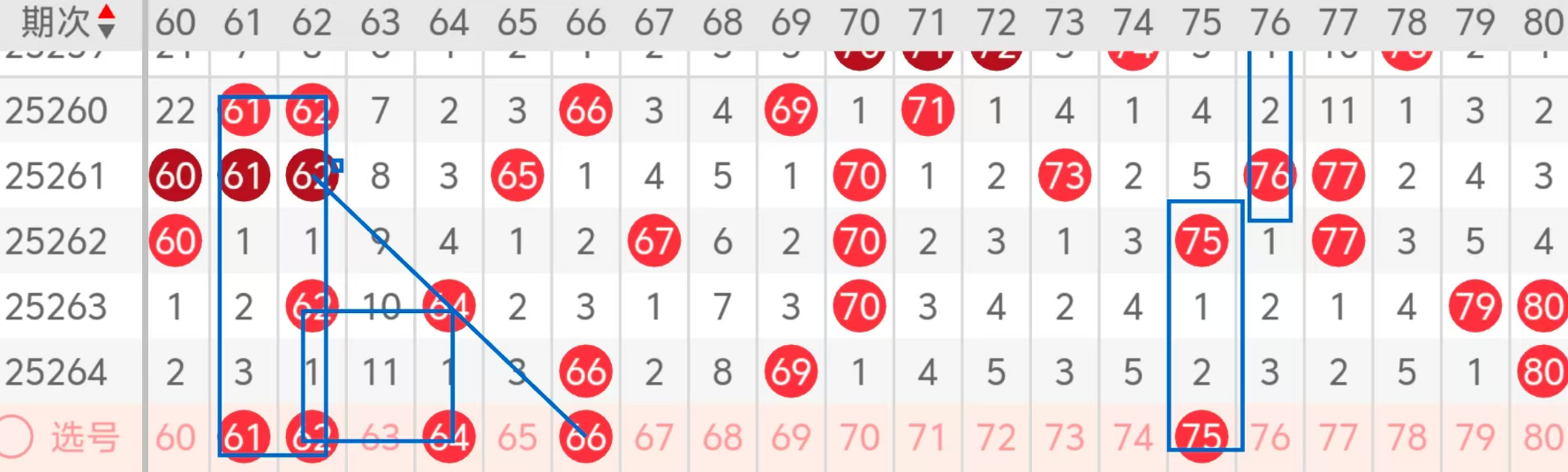Choose number 65 in the 选号 row
1568x472 pixels.
(x=517, y=438)
